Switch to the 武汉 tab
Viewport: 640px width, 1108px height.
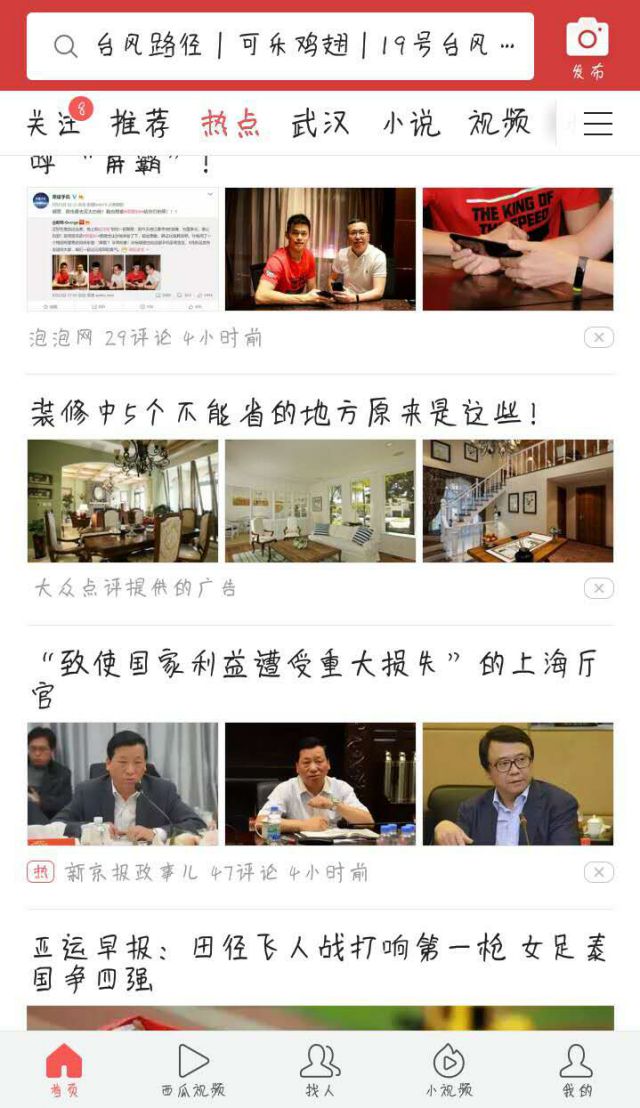coord(320,124)
